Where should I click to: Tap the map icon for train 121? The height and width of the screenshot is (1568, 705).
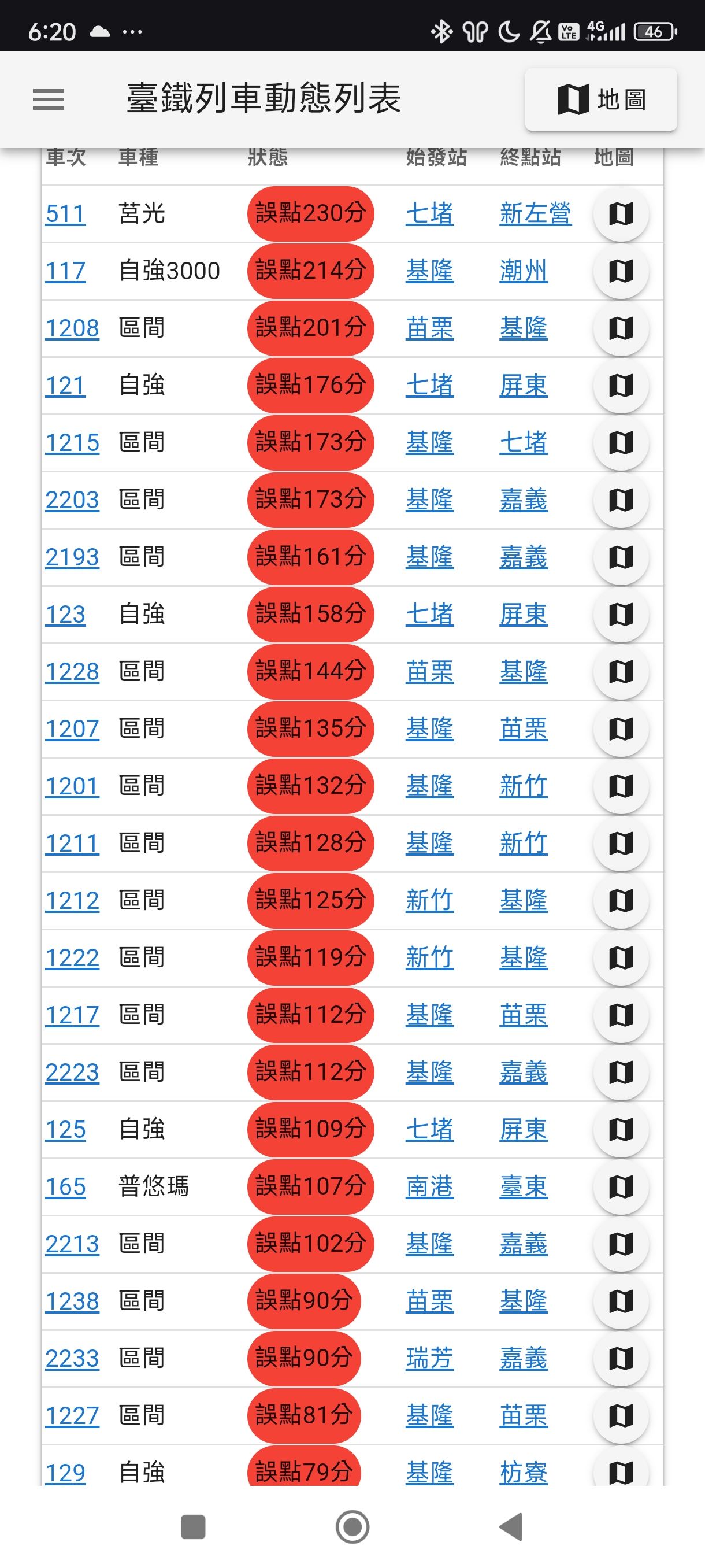(x=621, y=385)
